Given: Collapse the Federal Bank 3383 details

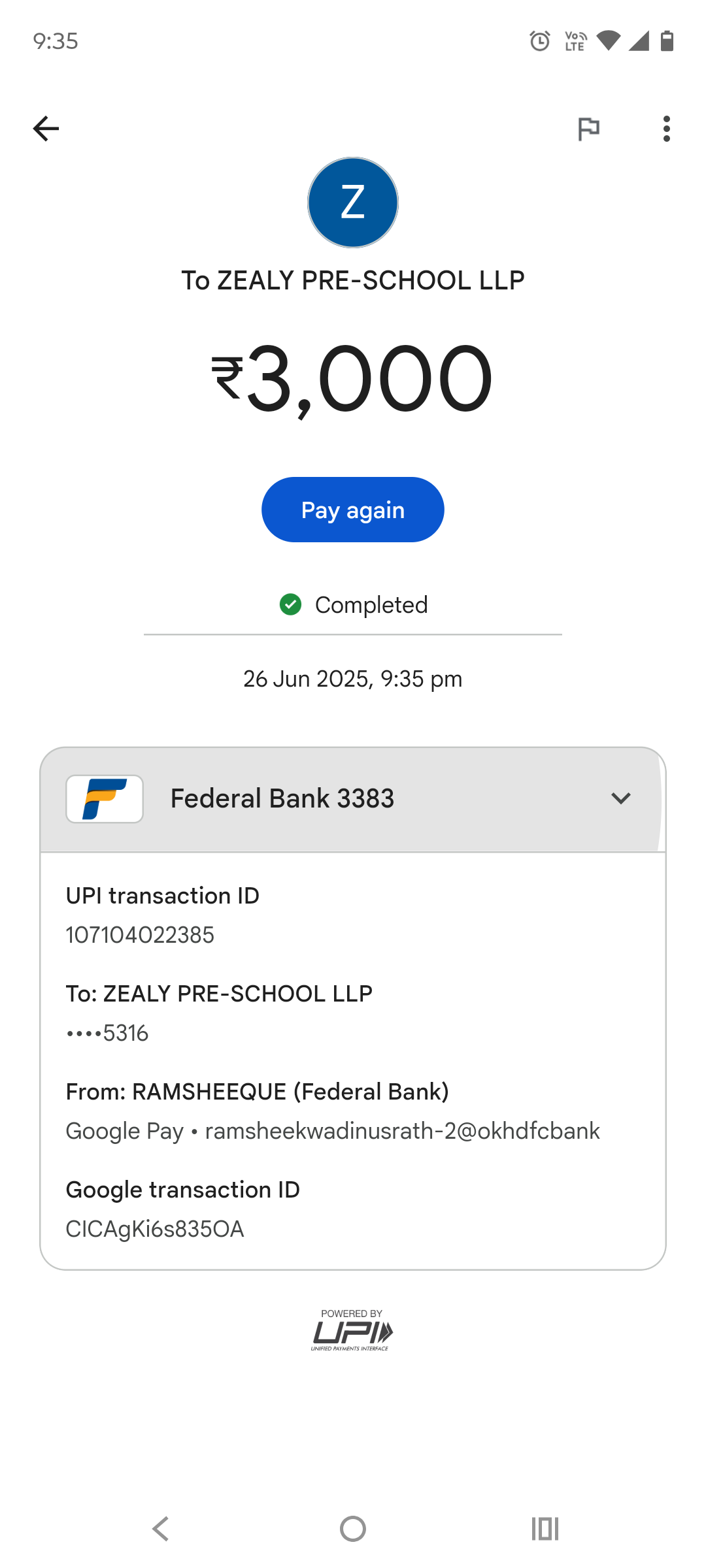Looking at the screenshot, I should (620, 798).
